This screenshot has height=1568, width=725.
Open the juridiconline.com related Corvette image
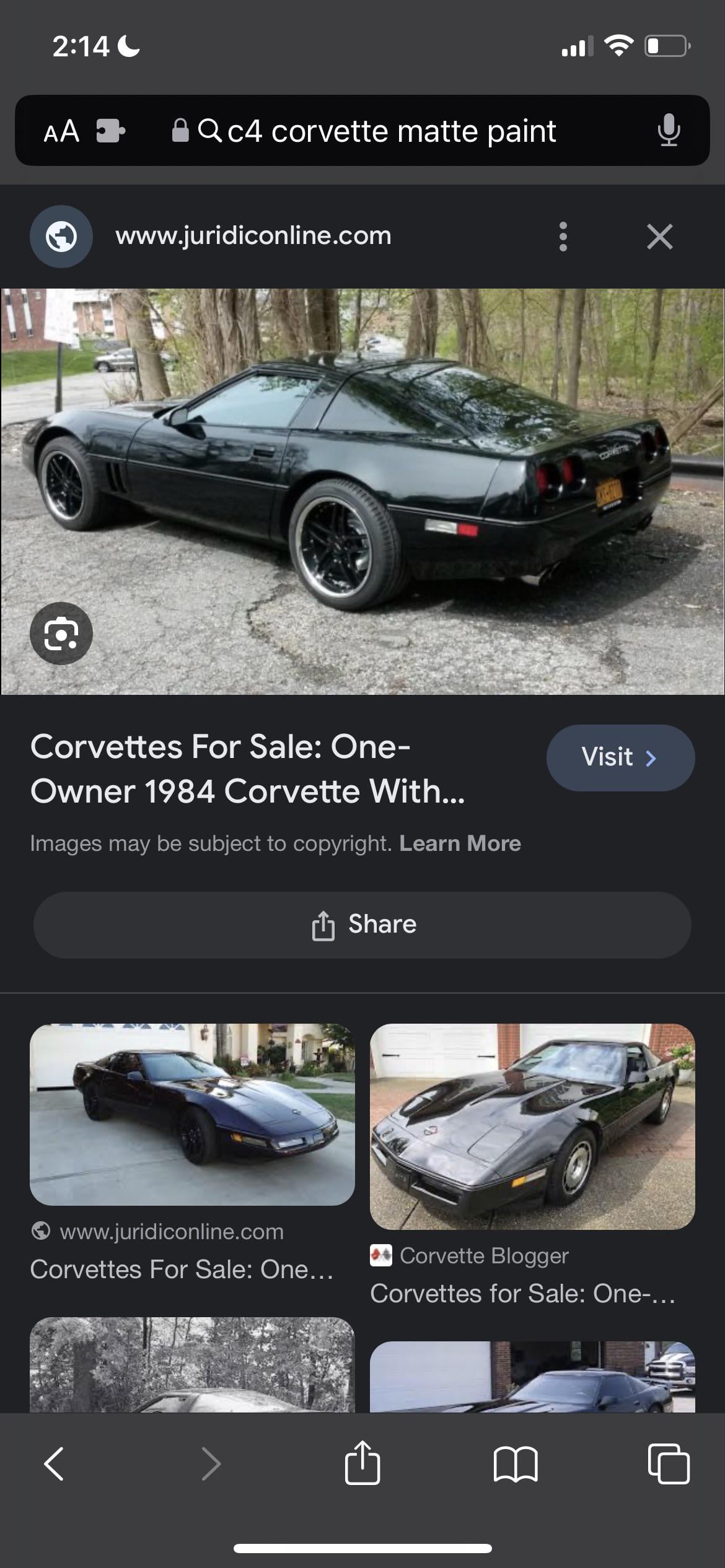click(x=192, y=1115)
